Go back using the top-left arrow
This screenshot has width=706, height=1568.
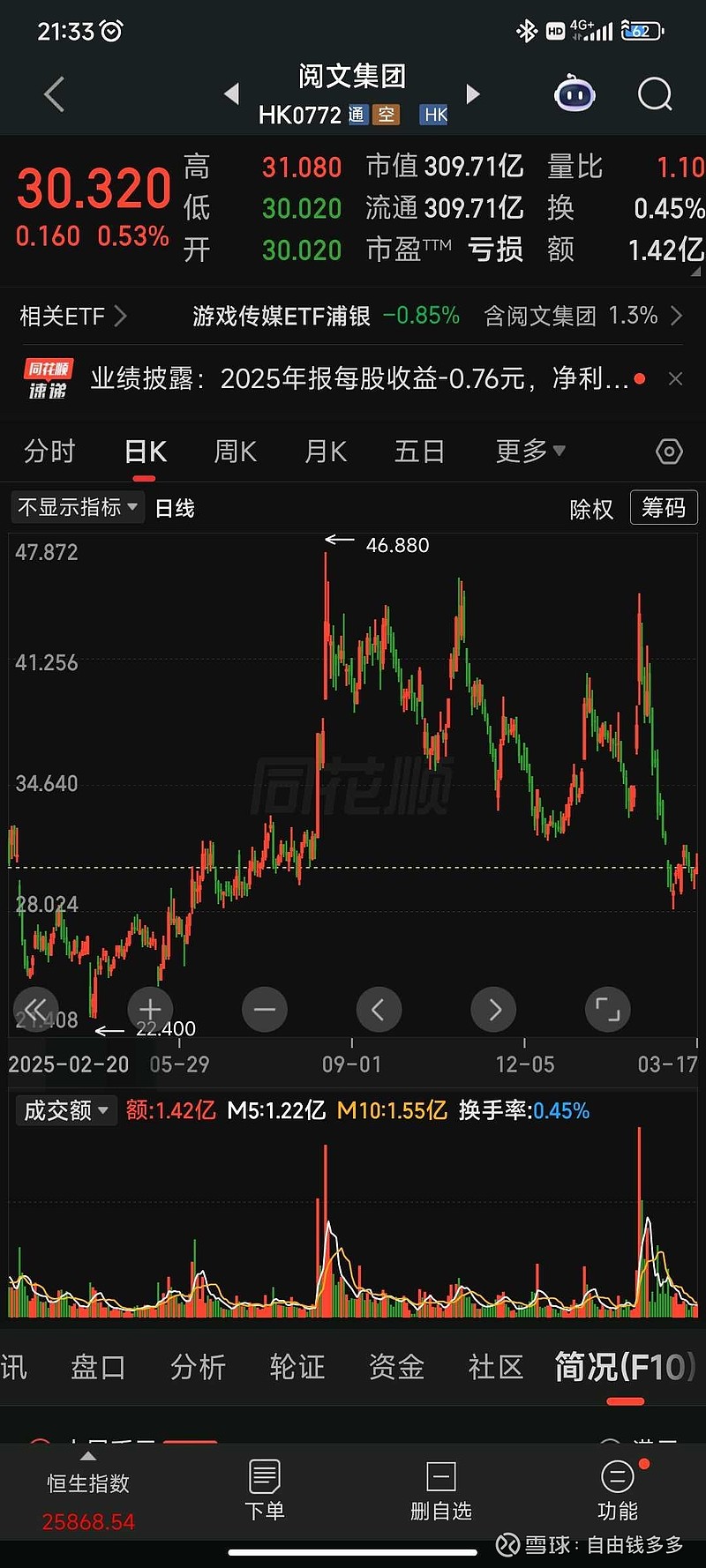pyautogui.click(x=53, y=94)
